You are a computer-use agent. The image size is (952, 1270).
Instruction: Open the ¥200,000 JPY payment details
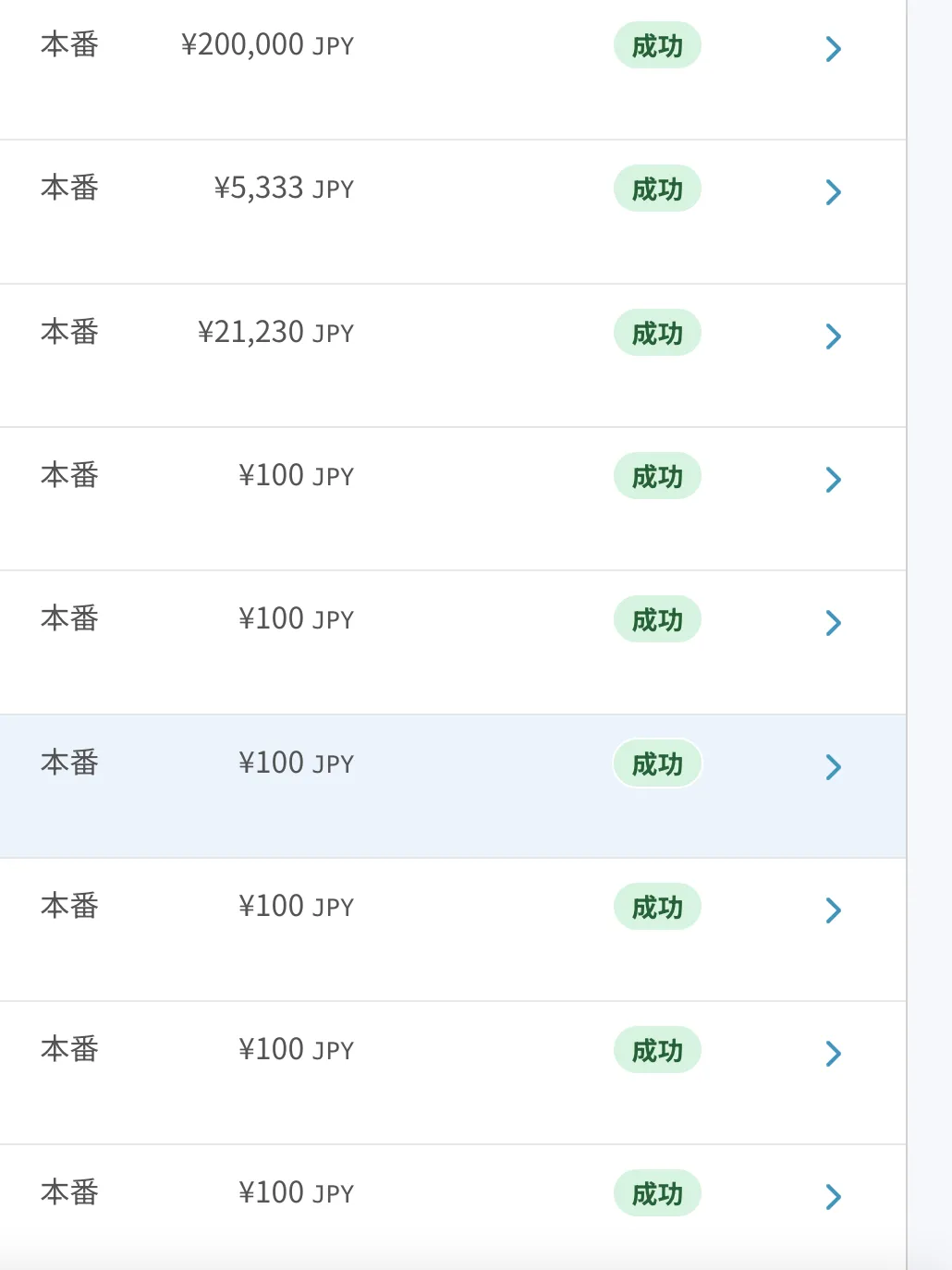click(833, 48)
